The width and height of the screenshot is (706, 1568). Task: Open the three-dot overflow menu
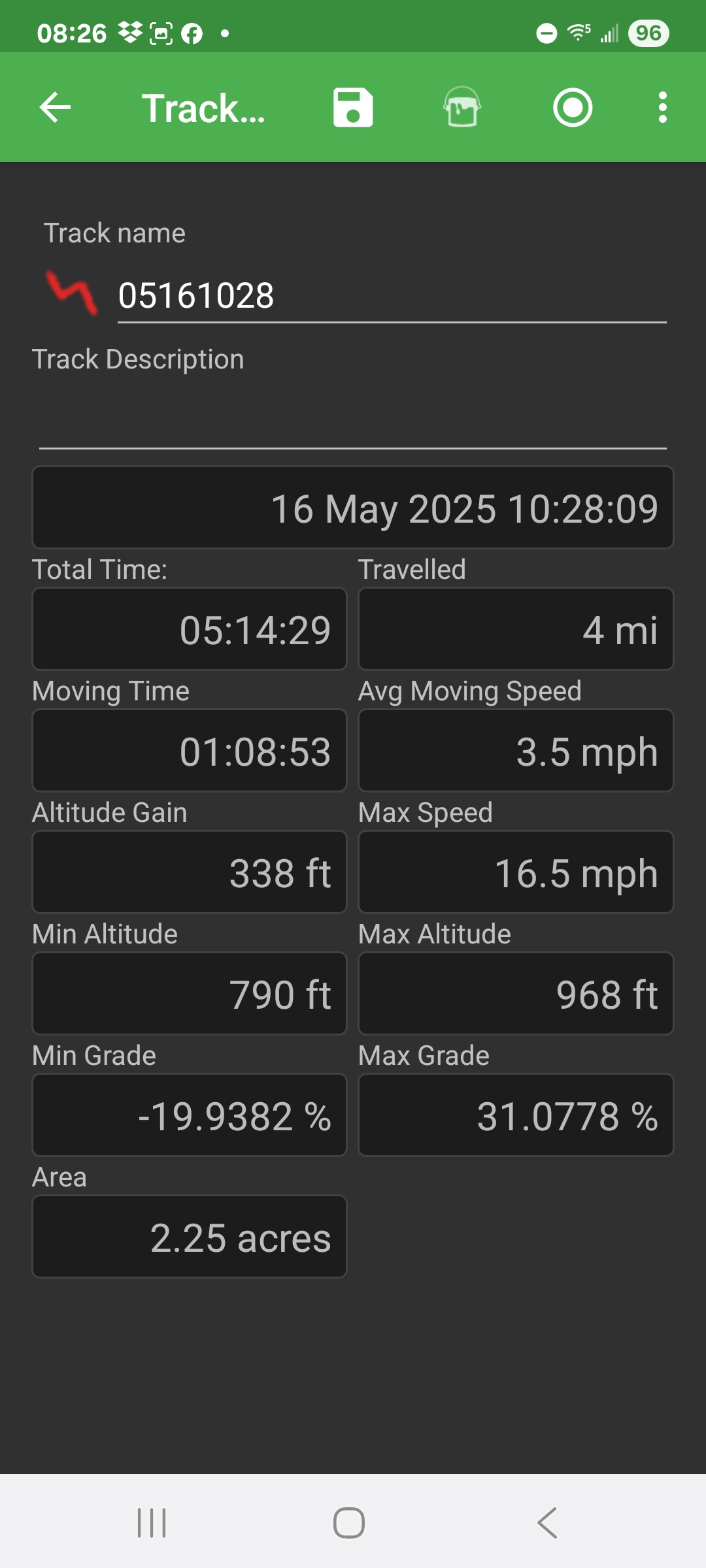(663, 108)
